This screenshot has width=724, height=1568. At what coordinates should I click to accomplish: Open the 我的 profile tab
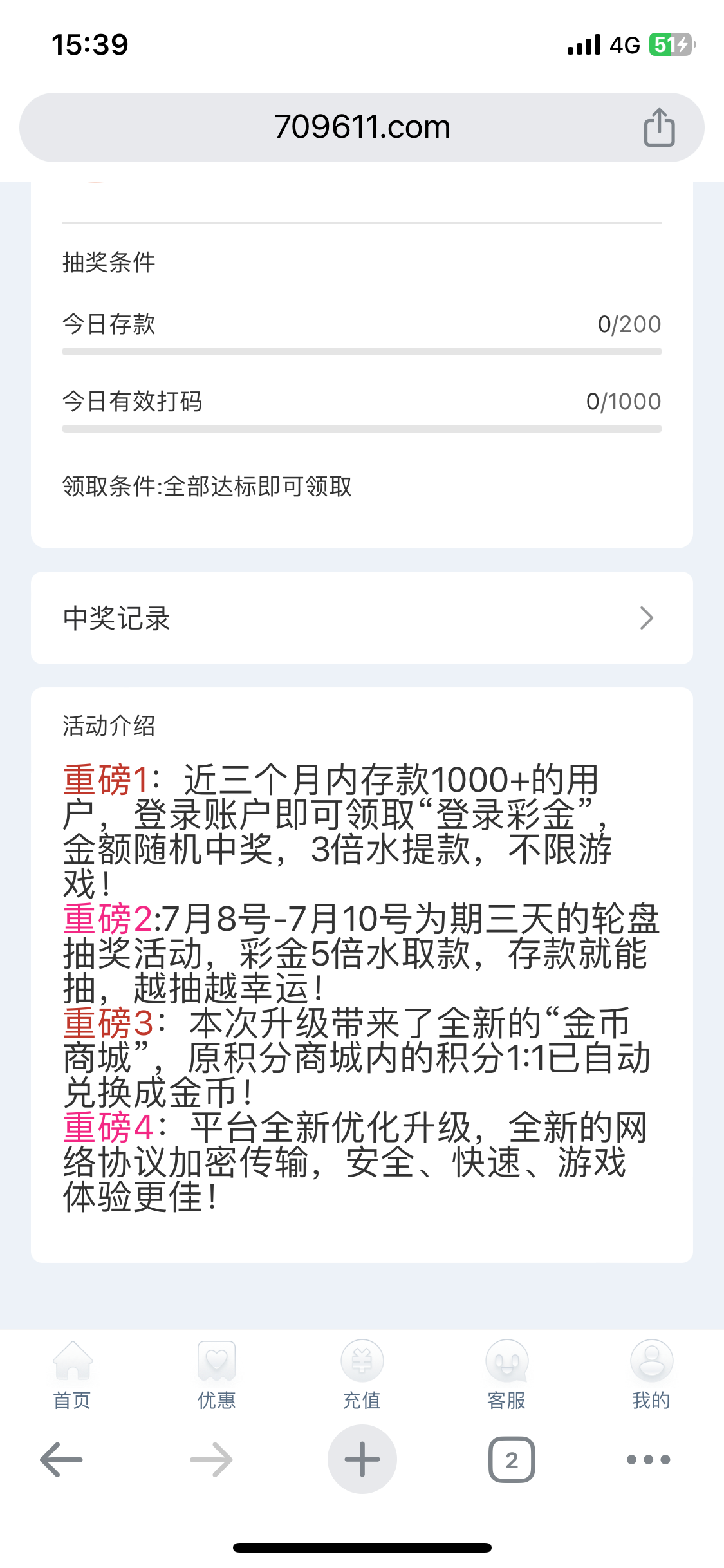click(651, 1372)
